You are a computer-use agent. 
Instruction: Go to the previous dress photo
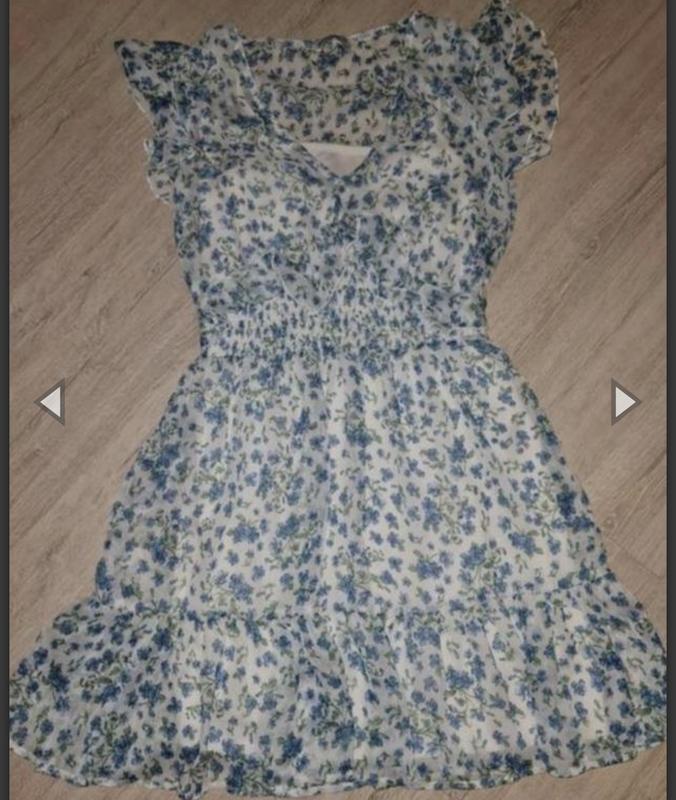pyautogui.click(x=51, y=402)
